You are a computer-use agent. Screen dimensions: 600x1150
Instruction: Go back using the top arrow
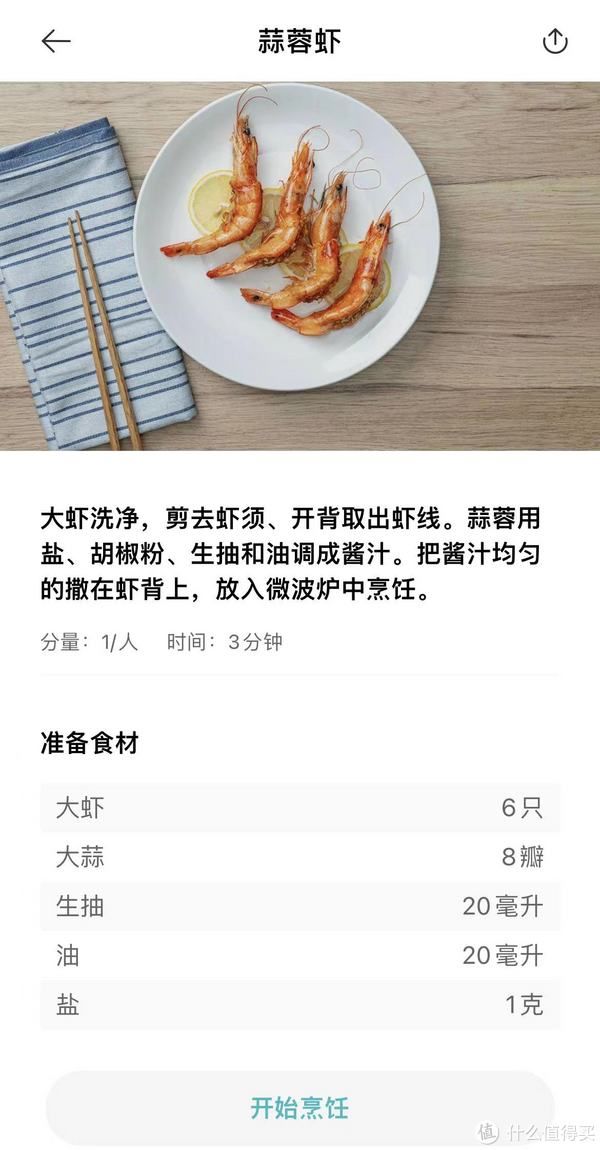click(x=56, y=41)
